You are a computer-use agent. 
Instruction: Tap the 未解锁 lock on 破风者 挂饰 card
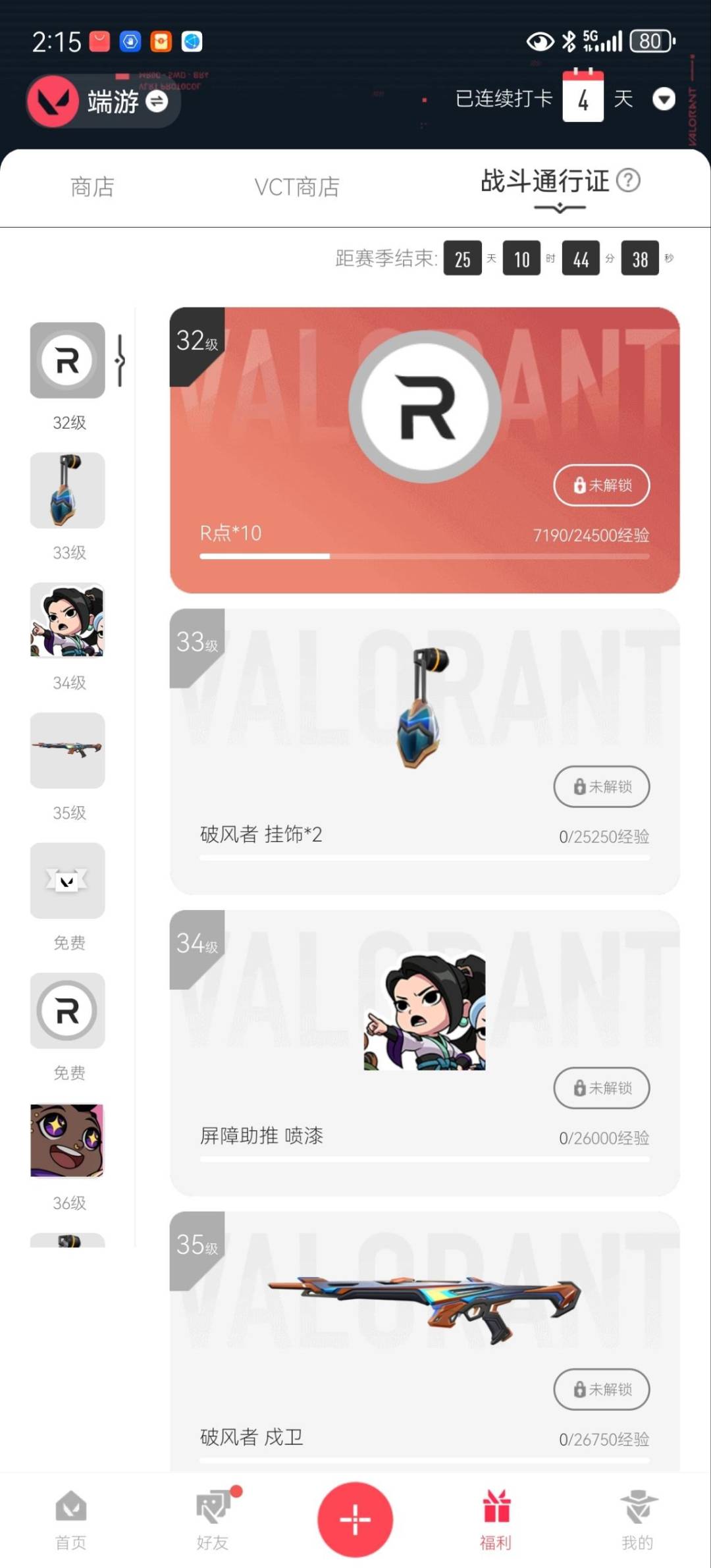click(601, 786)
